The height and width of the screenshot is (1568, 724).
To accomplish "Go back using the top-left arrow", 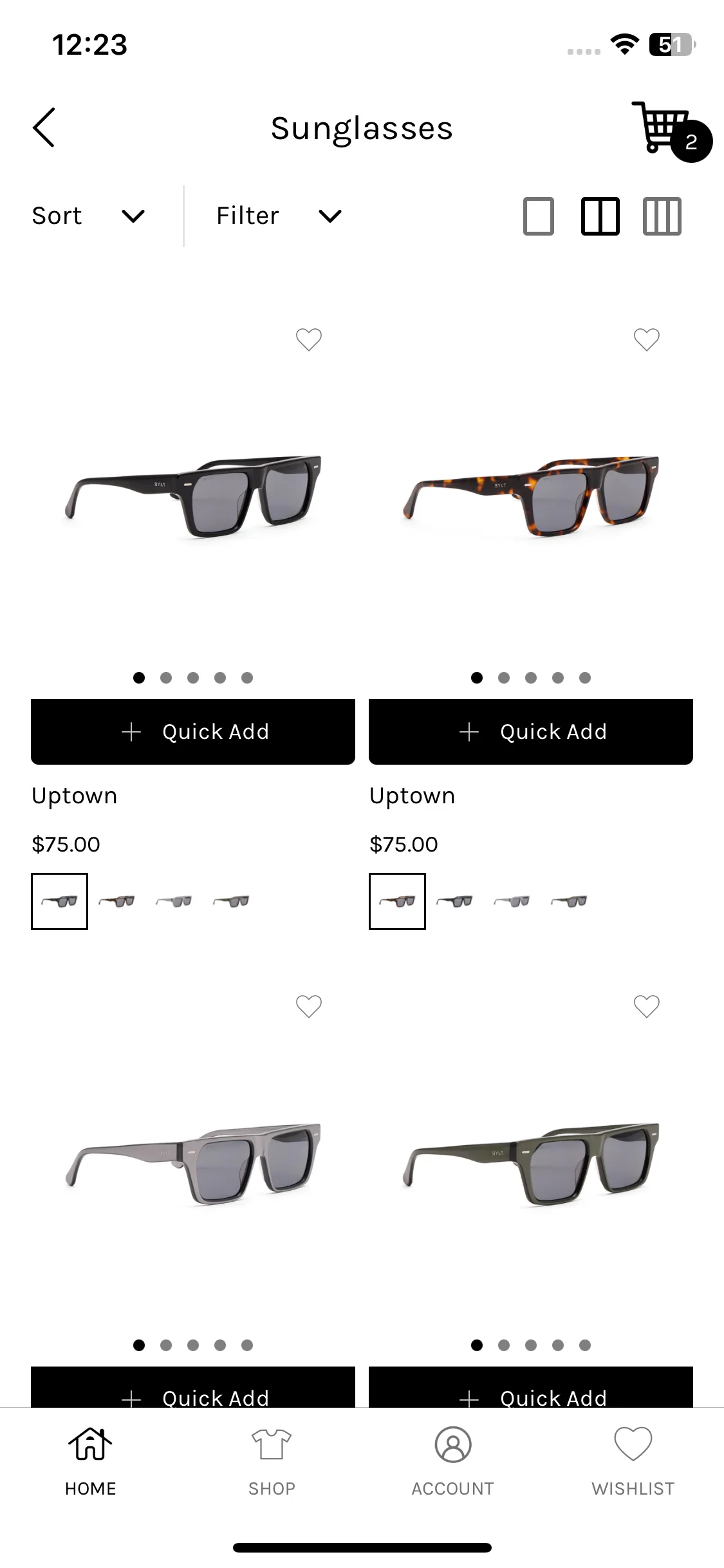I will coord(44,127).
